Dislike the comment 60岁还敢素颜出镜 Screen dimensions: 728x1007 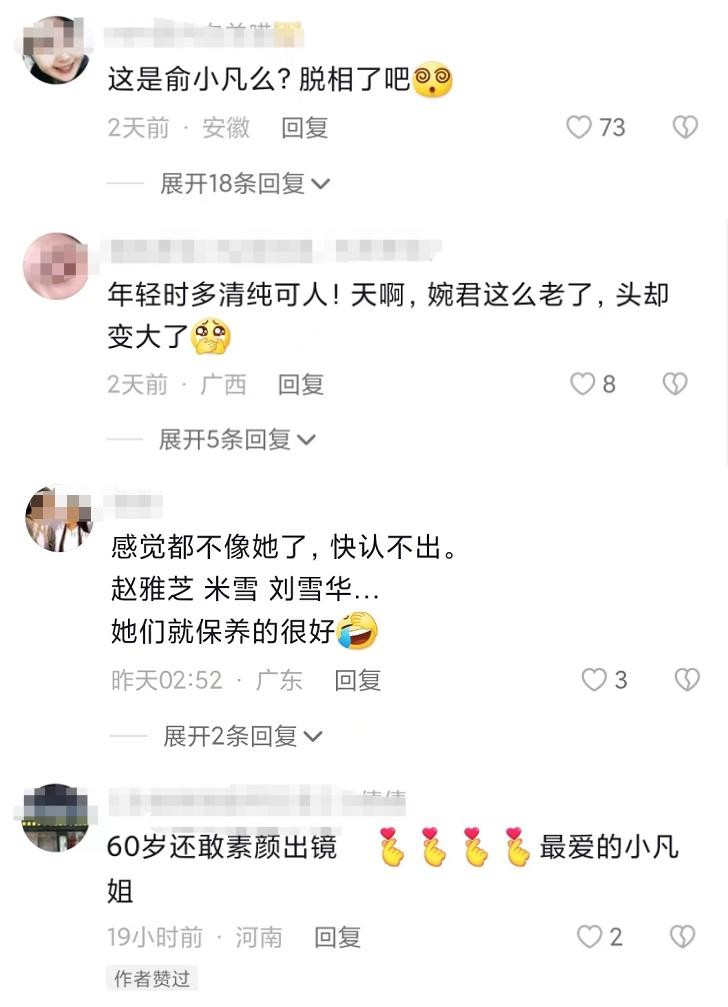682,937
